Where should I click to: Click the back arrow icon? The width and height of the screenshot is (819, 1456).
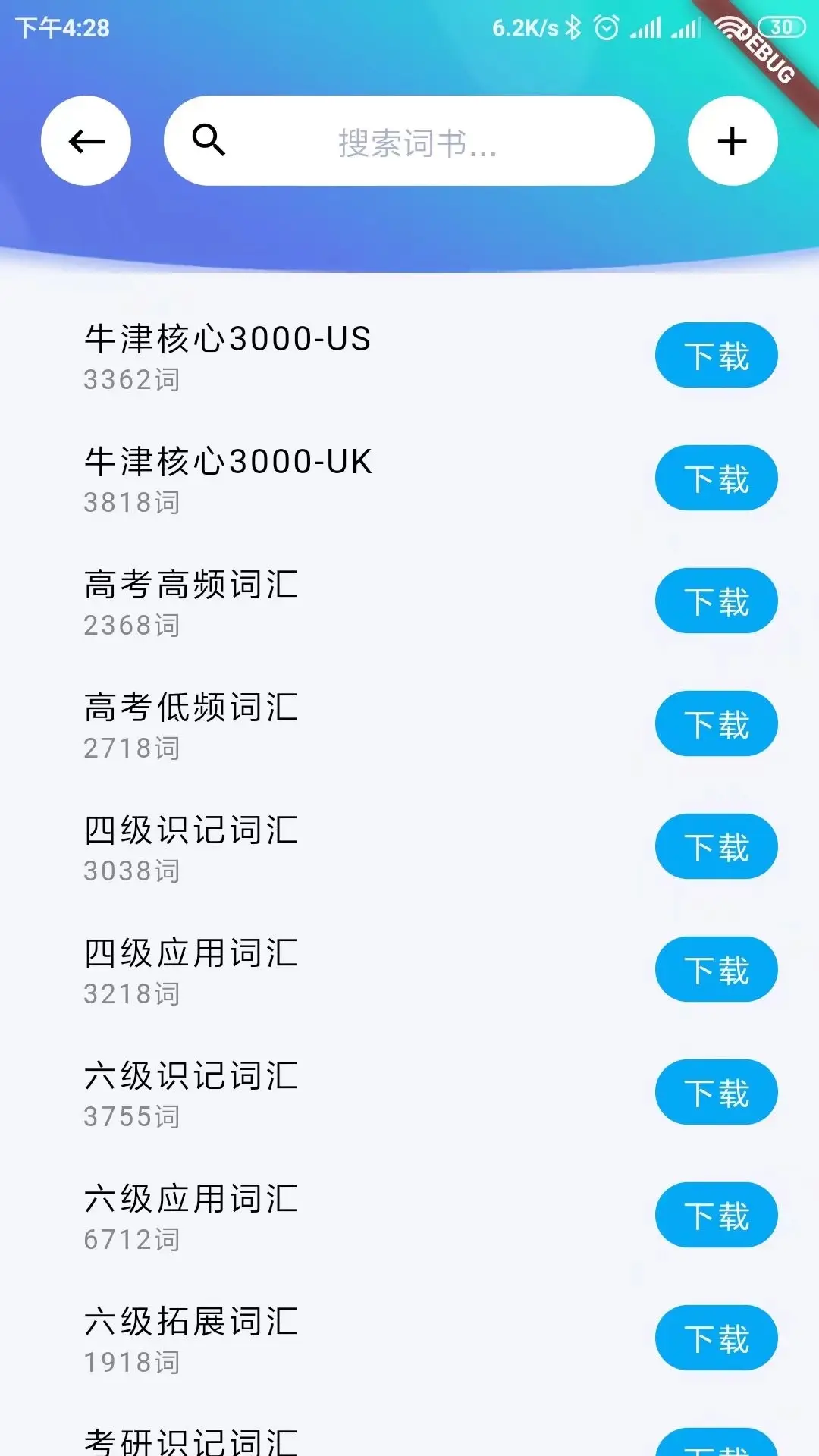86,140
